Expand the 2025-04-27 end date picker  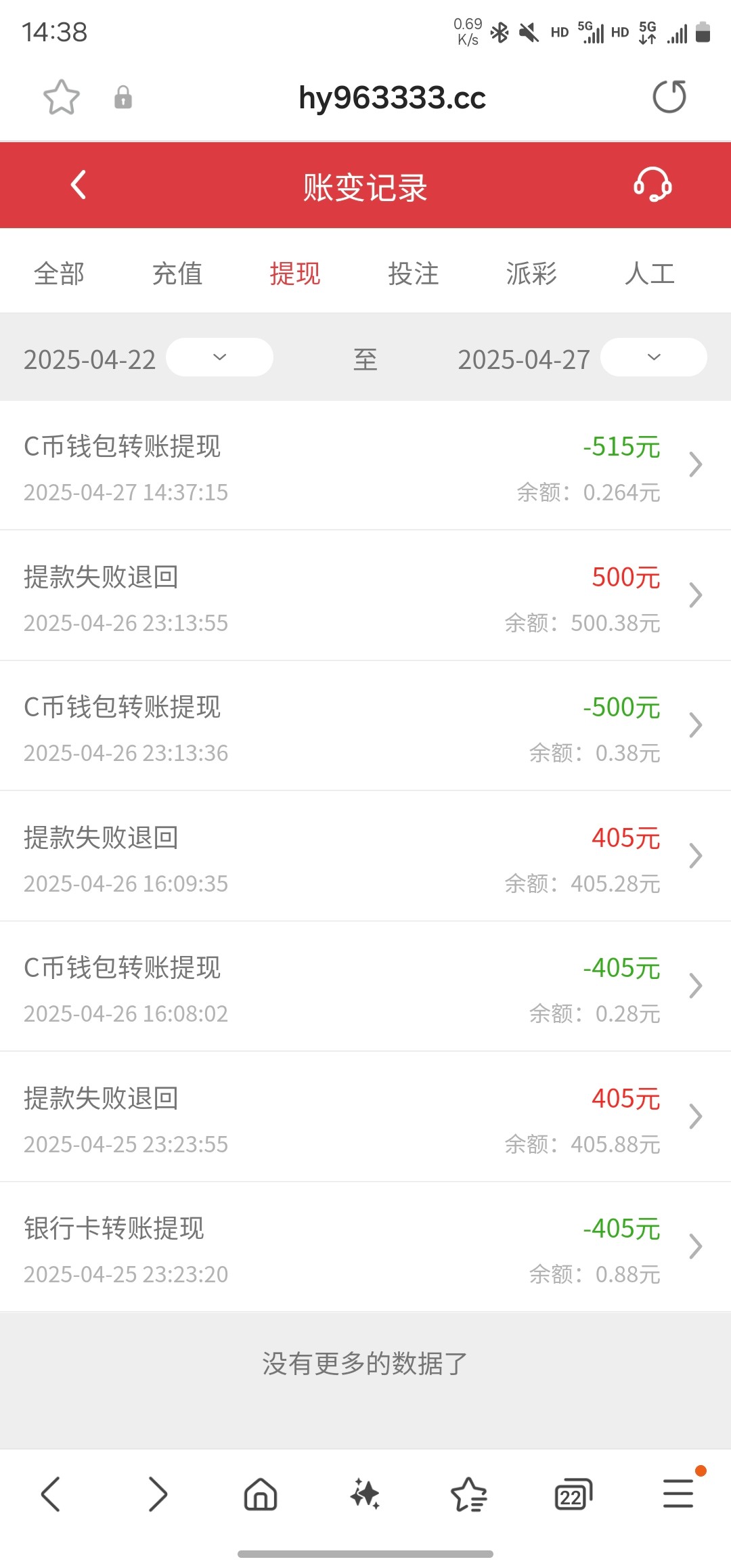(x=652, y=357)
